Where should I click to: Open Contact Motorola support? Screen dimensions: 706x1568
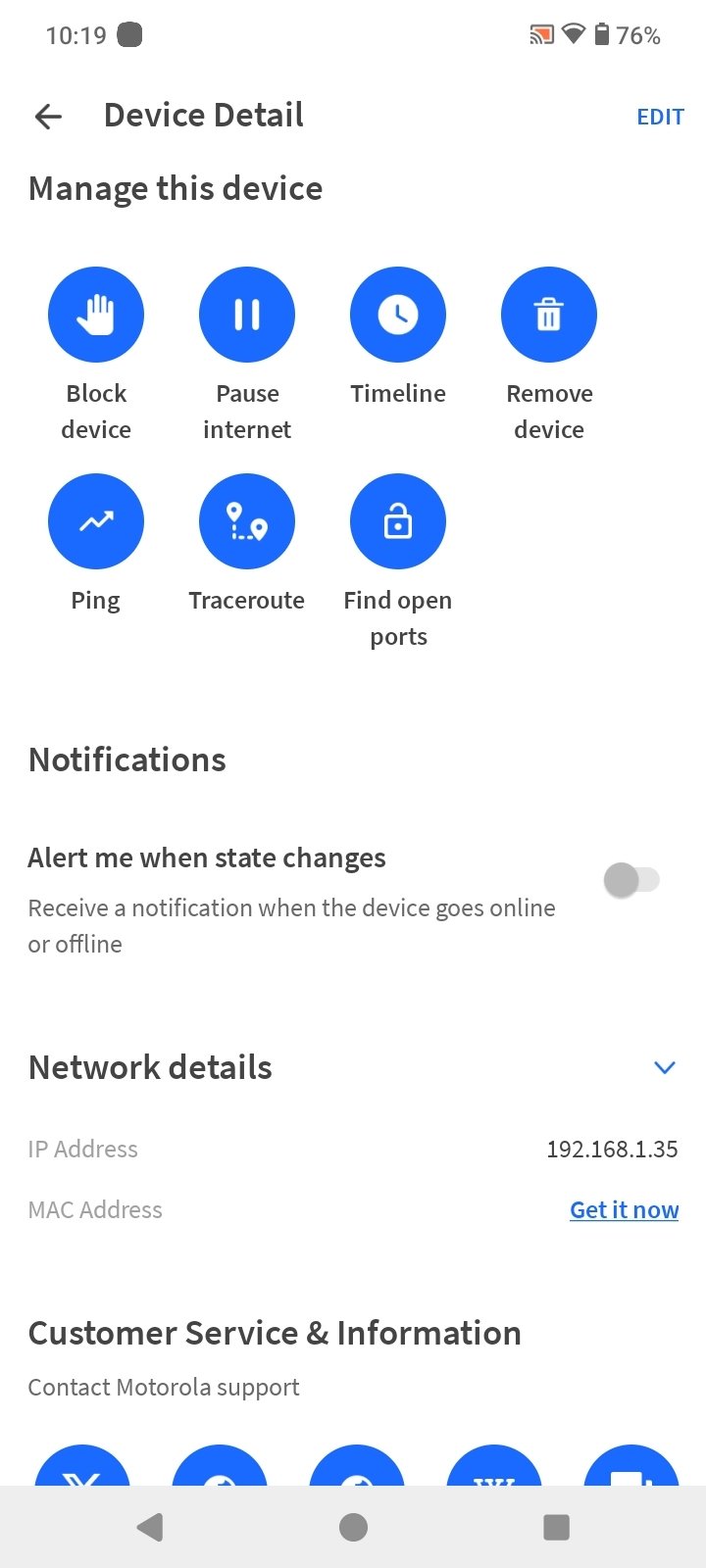coord(163,1386)
